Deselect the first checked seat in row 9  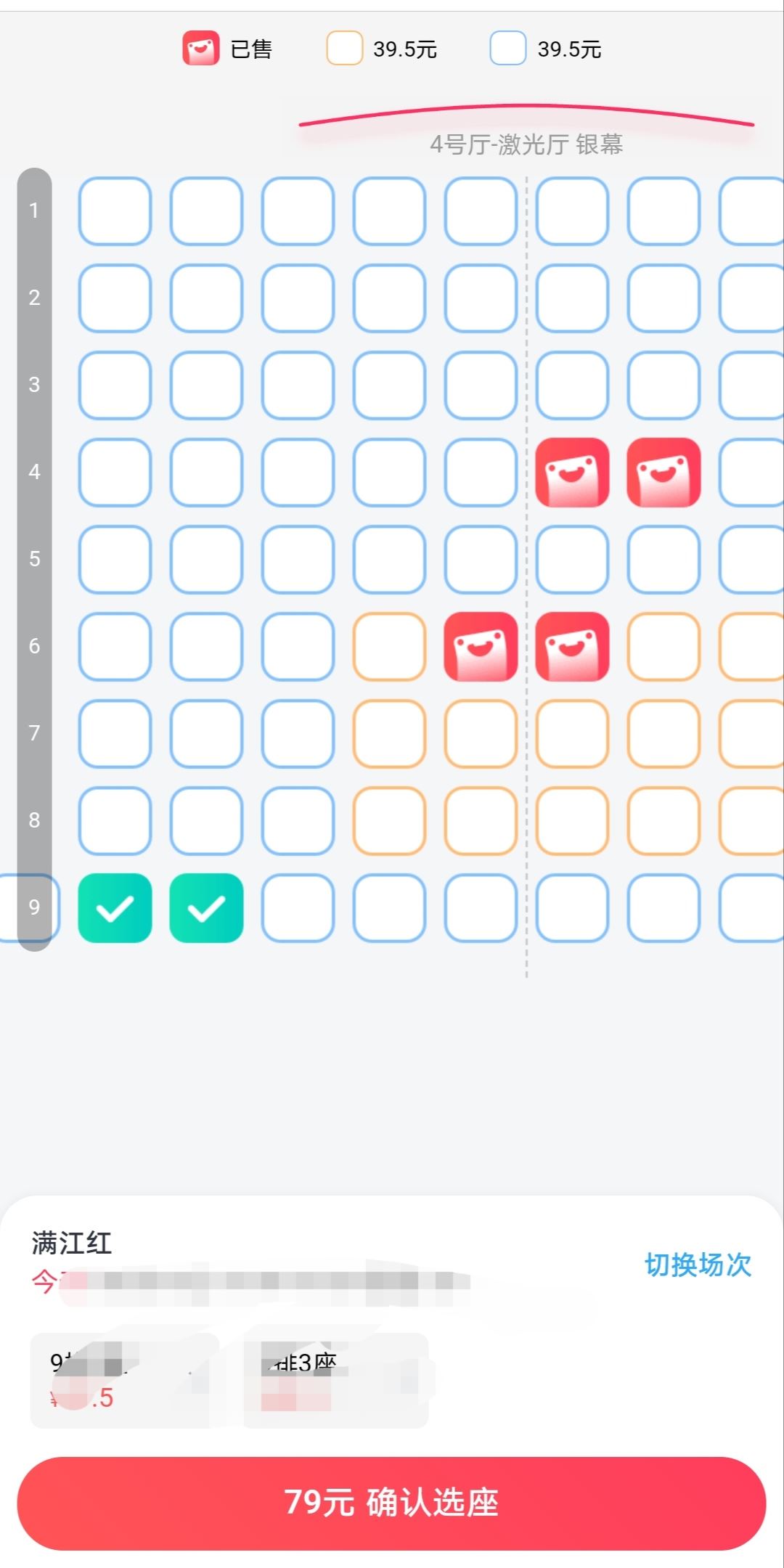tap(115, 908)
